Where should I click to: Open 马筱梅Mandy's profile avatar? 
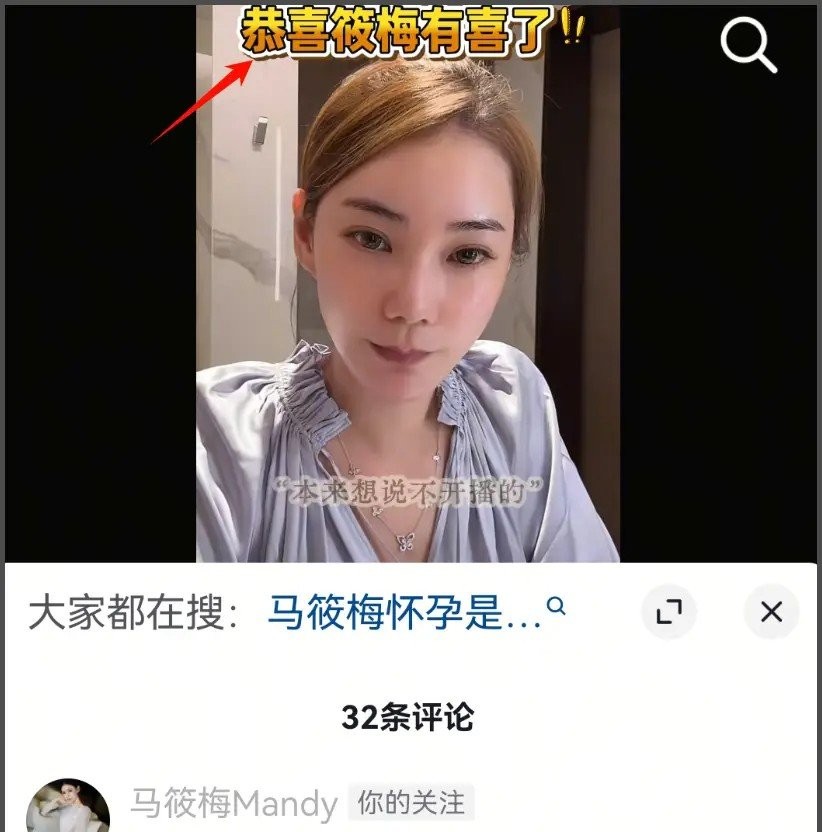pyautogui.click(x=67, y=806)
